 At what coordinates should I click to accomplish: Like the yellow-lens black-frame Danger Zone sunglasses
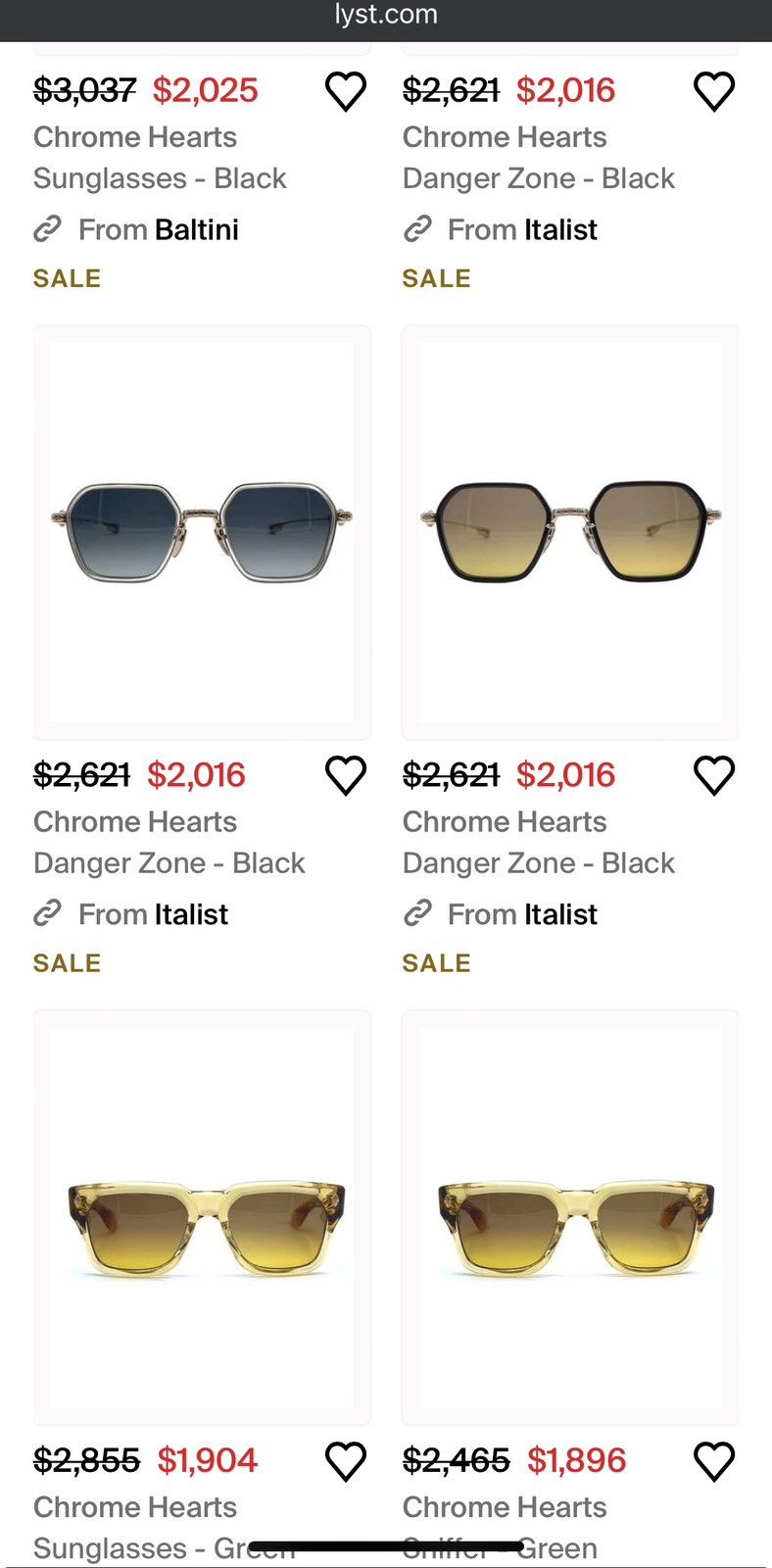[713, 776]
